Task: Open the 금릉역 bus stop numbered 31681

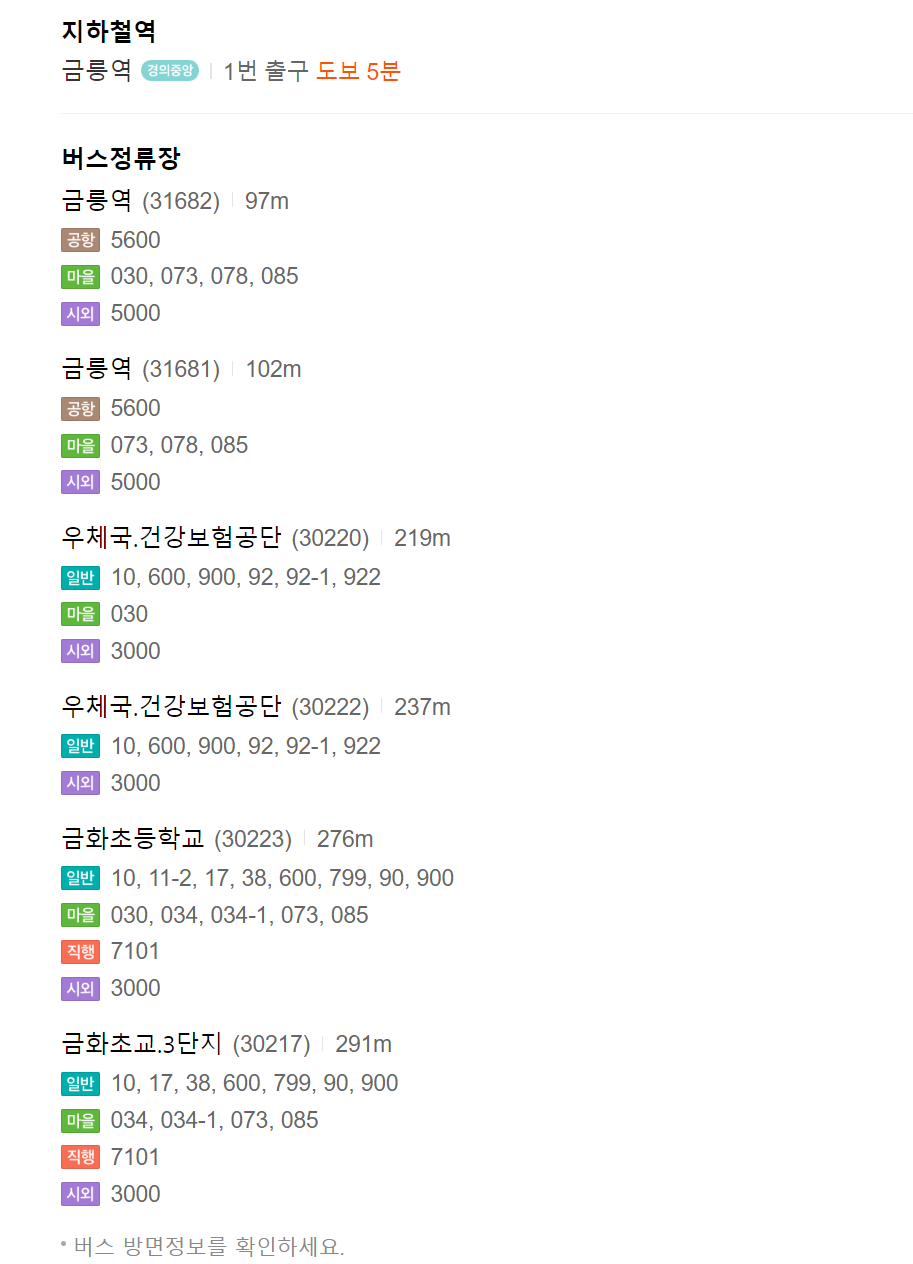Action: [x=97, y=369]
